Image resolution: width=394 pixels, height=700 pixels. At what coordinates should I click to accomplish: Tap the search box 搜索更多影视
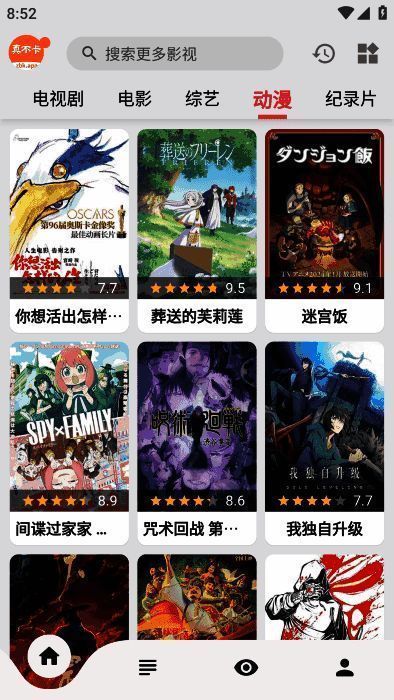coord(175,54)
